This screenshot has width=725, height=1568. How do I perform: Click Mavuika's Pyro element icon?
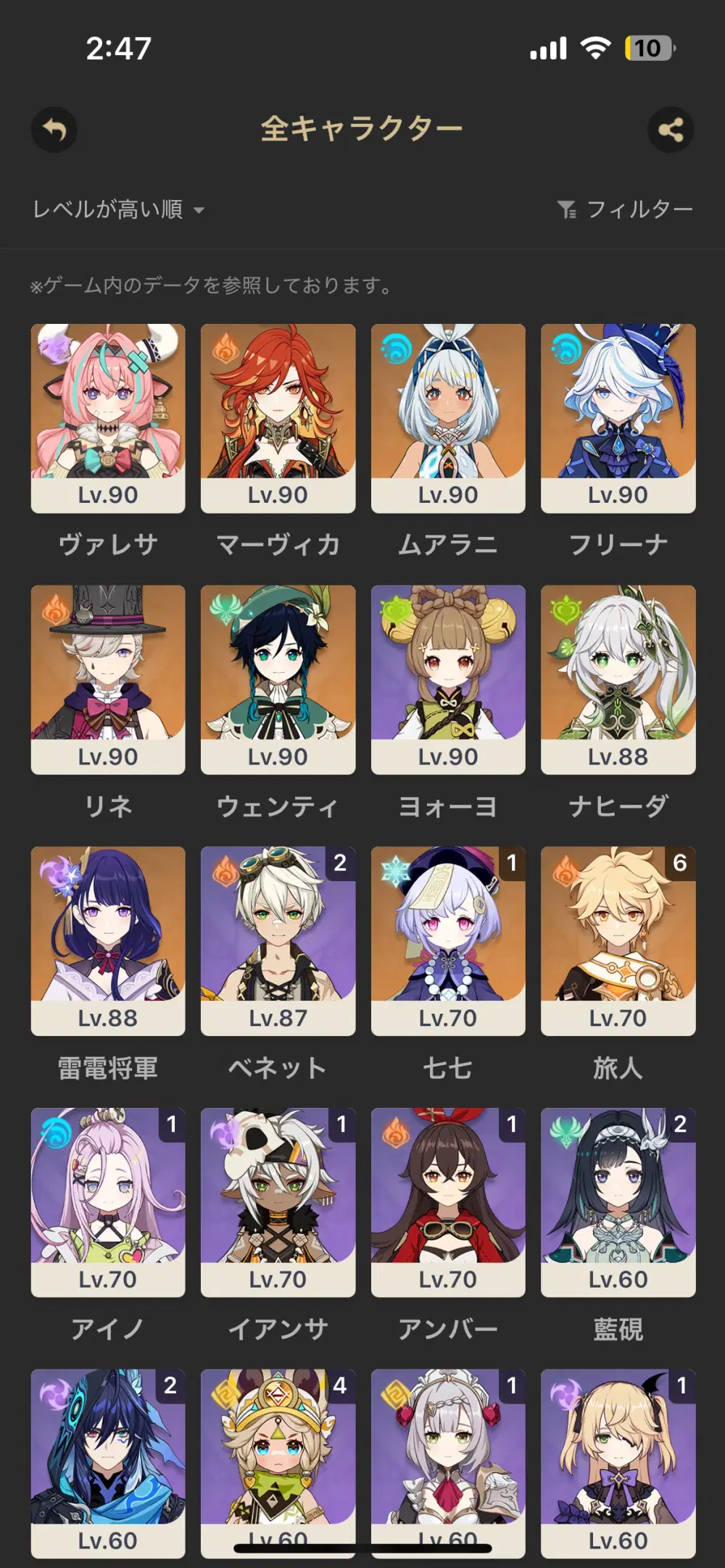(x=225, y=346)
